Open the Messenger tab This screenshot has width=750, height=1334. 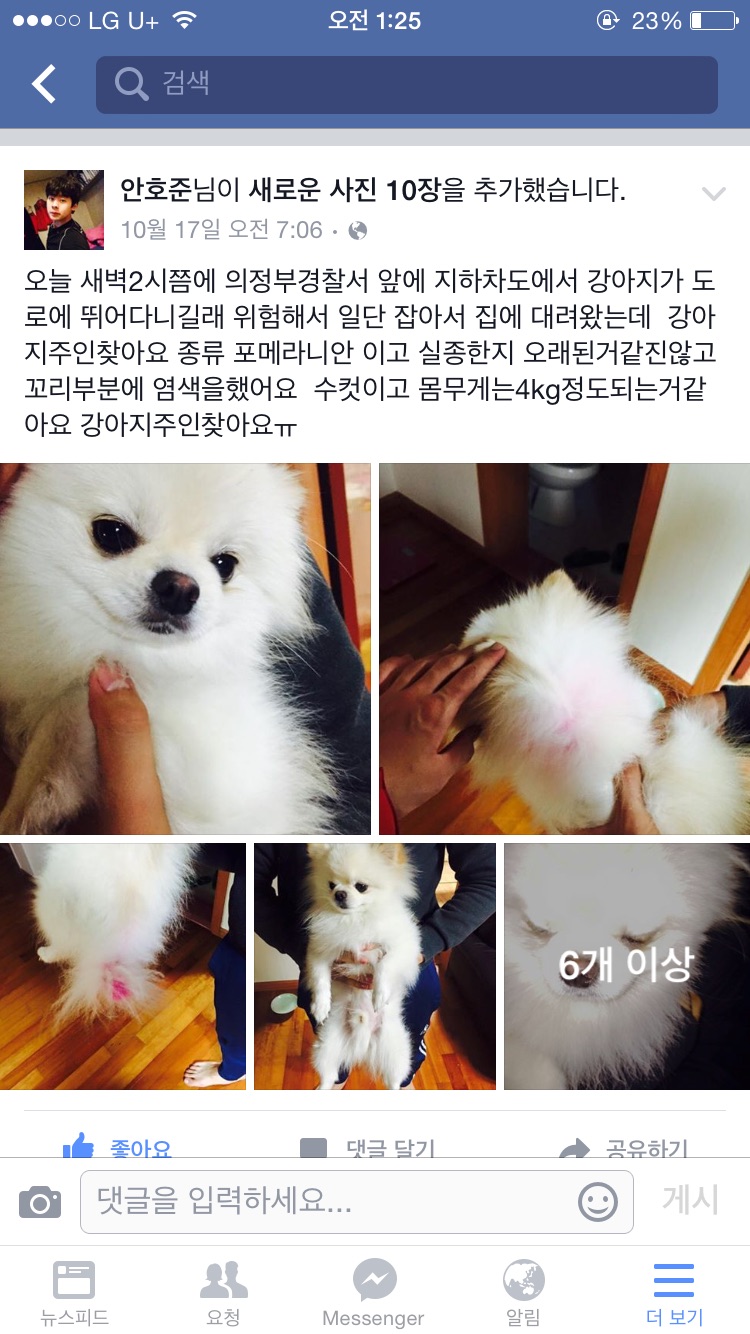pos(374,1292)
